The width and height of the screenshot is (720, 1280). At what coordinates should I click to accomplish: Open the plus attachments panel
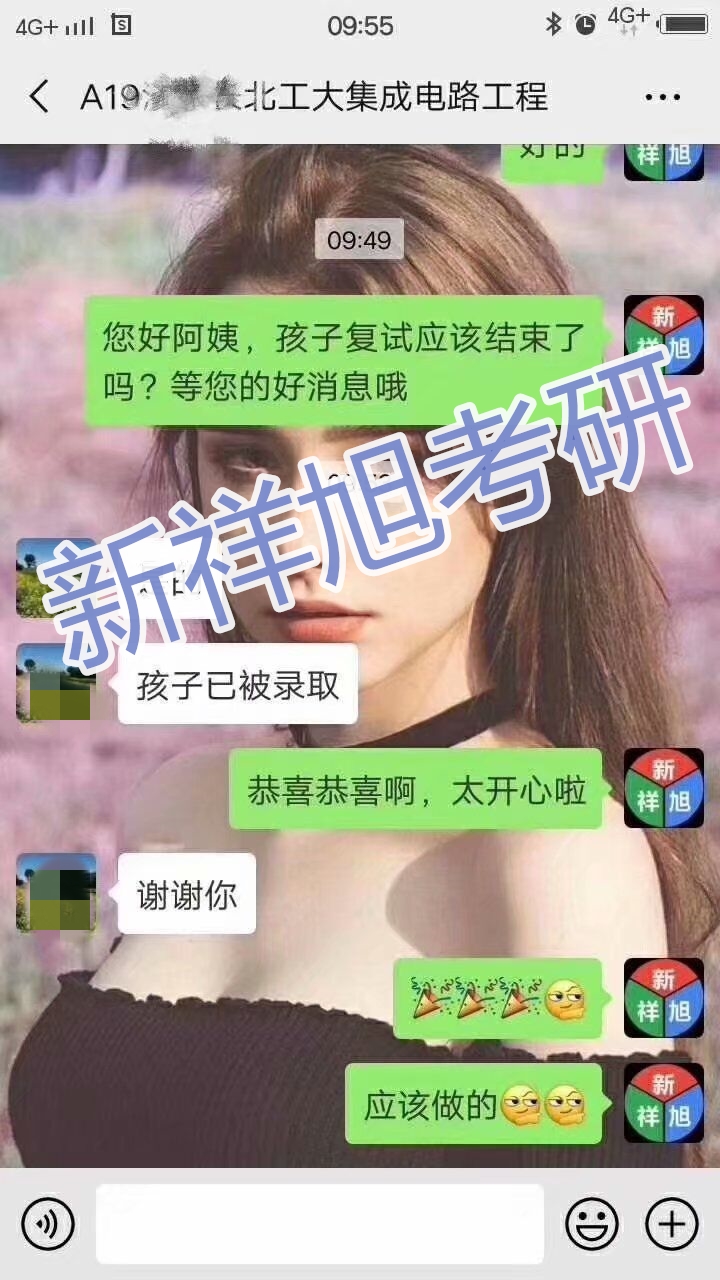pyautogui.click(x=671, y=1223)
